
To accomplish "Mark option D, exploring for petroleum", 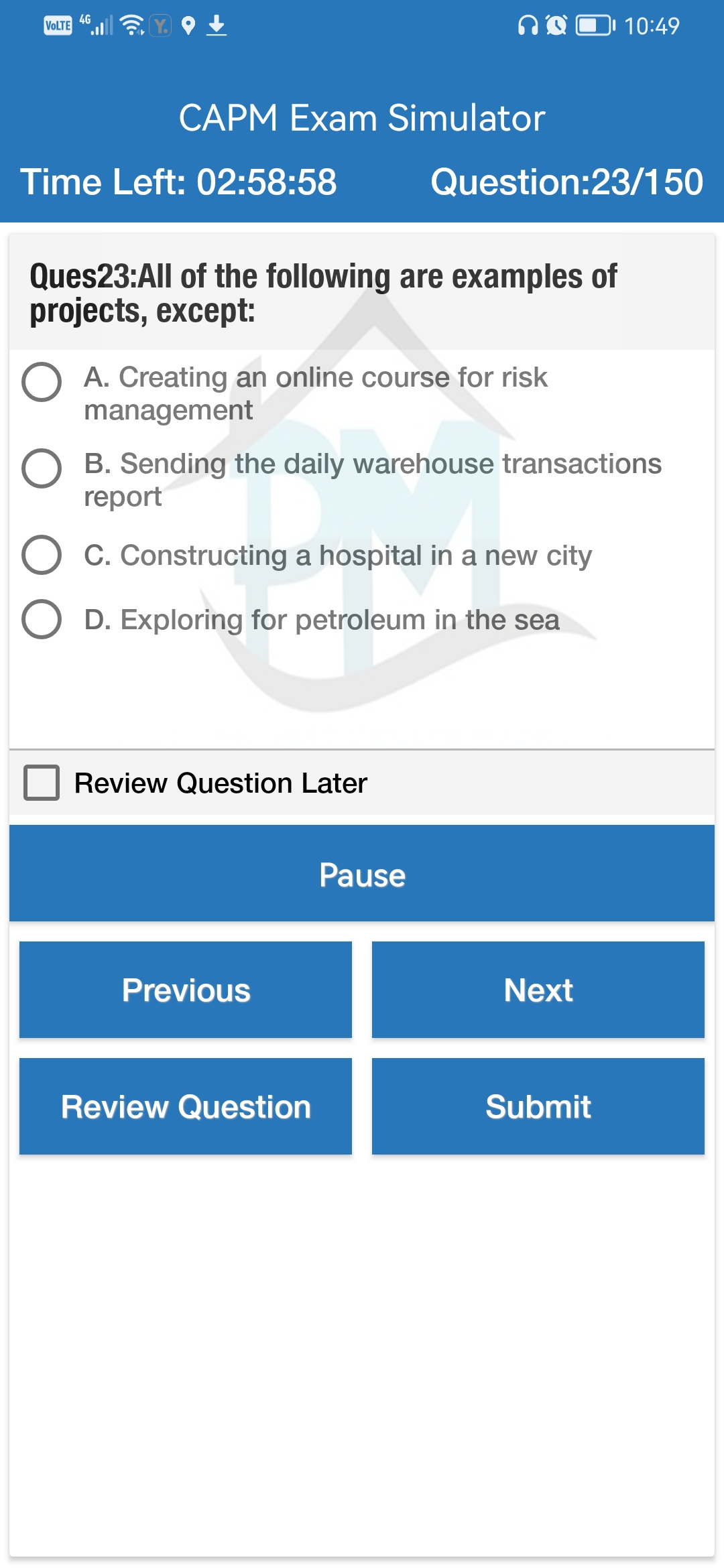I will (x=42, y=619).
